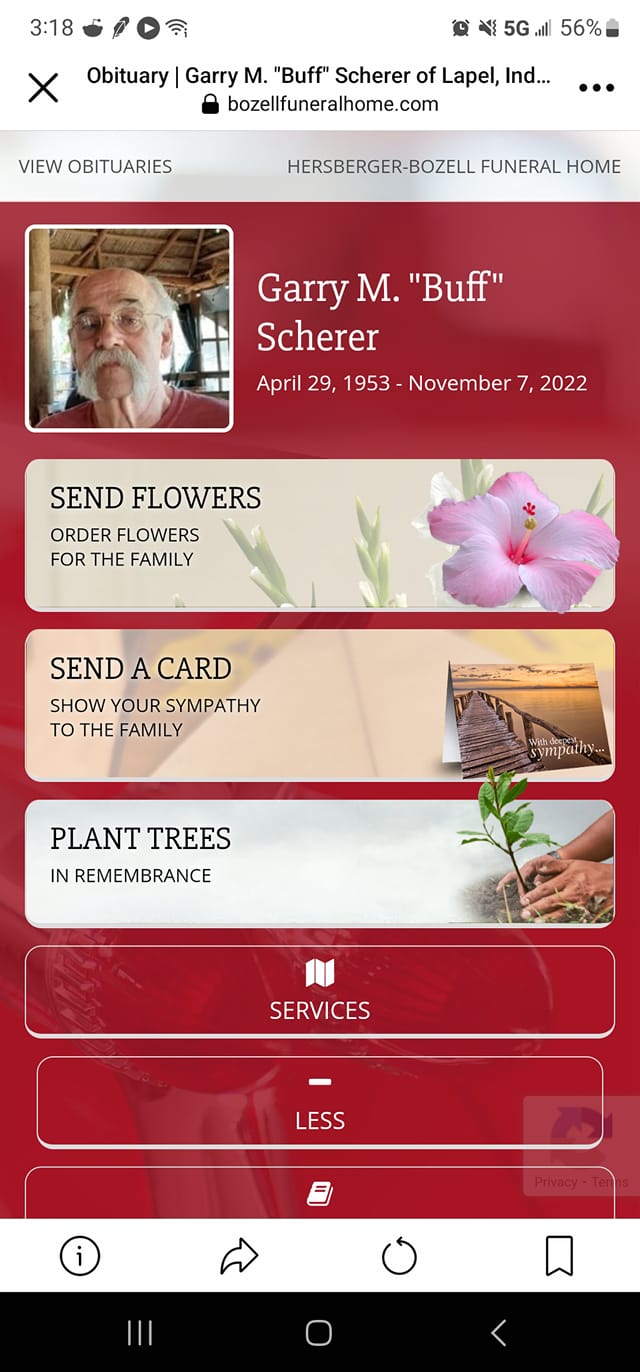Close the in-app browser
Image resolution: width=640 pixels, height=1372 pixels.
(x=43, y=88)
